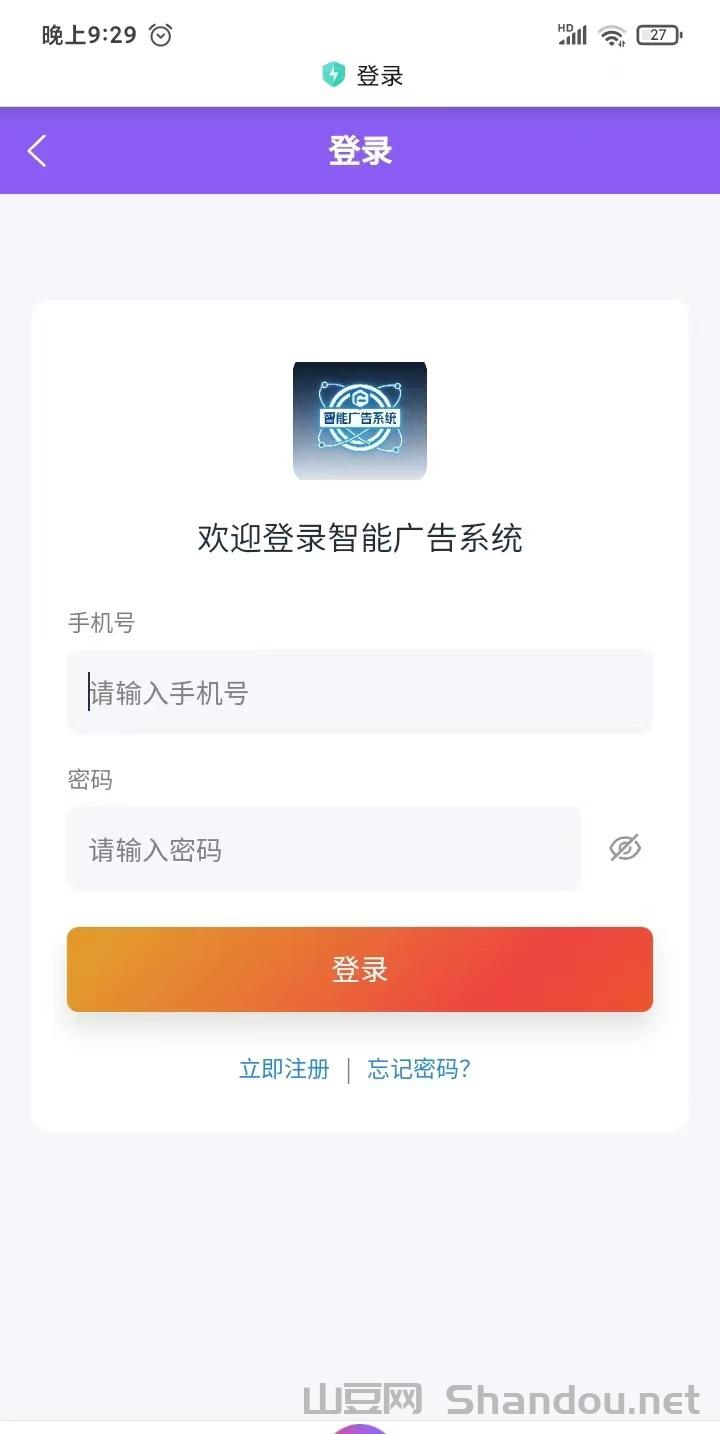Screen dimensions: 720x1434
Task: Tap the battery indicator showing 27
Action: 658,33
